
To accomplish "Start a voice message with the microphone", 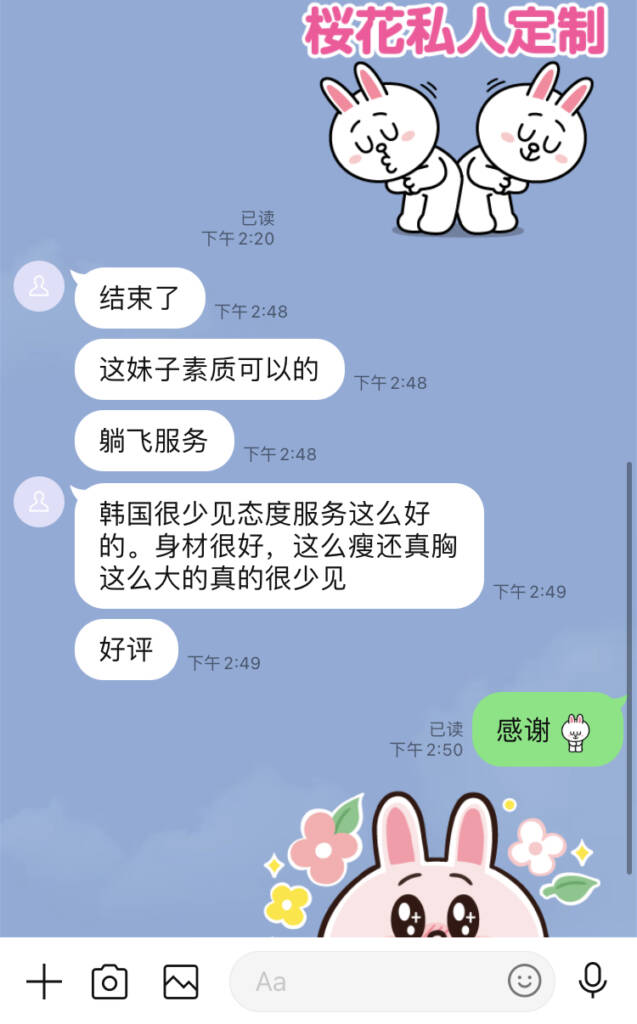I will 593,981.
